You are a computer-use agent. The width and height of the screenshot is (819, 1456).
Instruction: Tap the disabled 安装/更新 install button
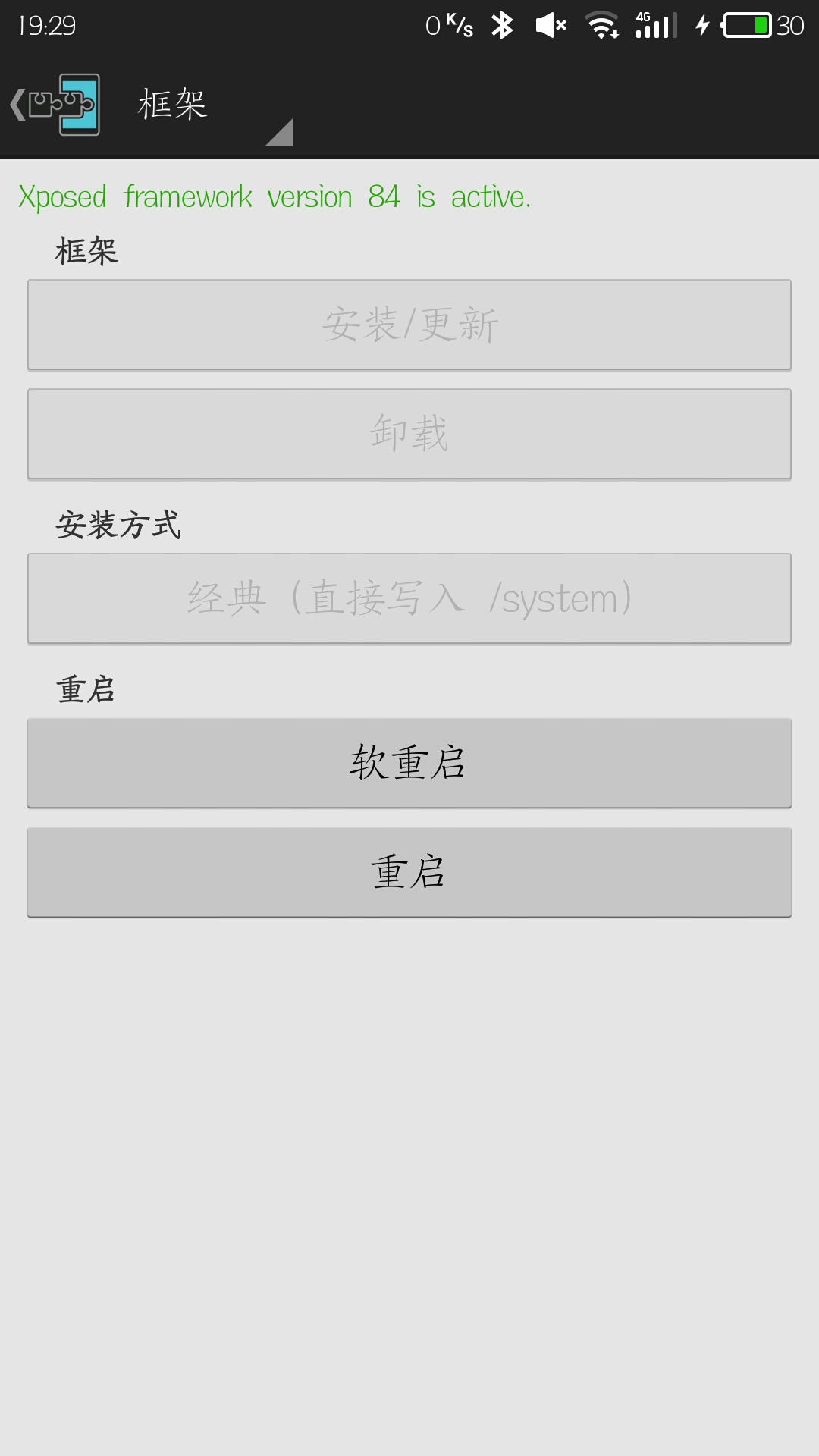pos(409,325)
